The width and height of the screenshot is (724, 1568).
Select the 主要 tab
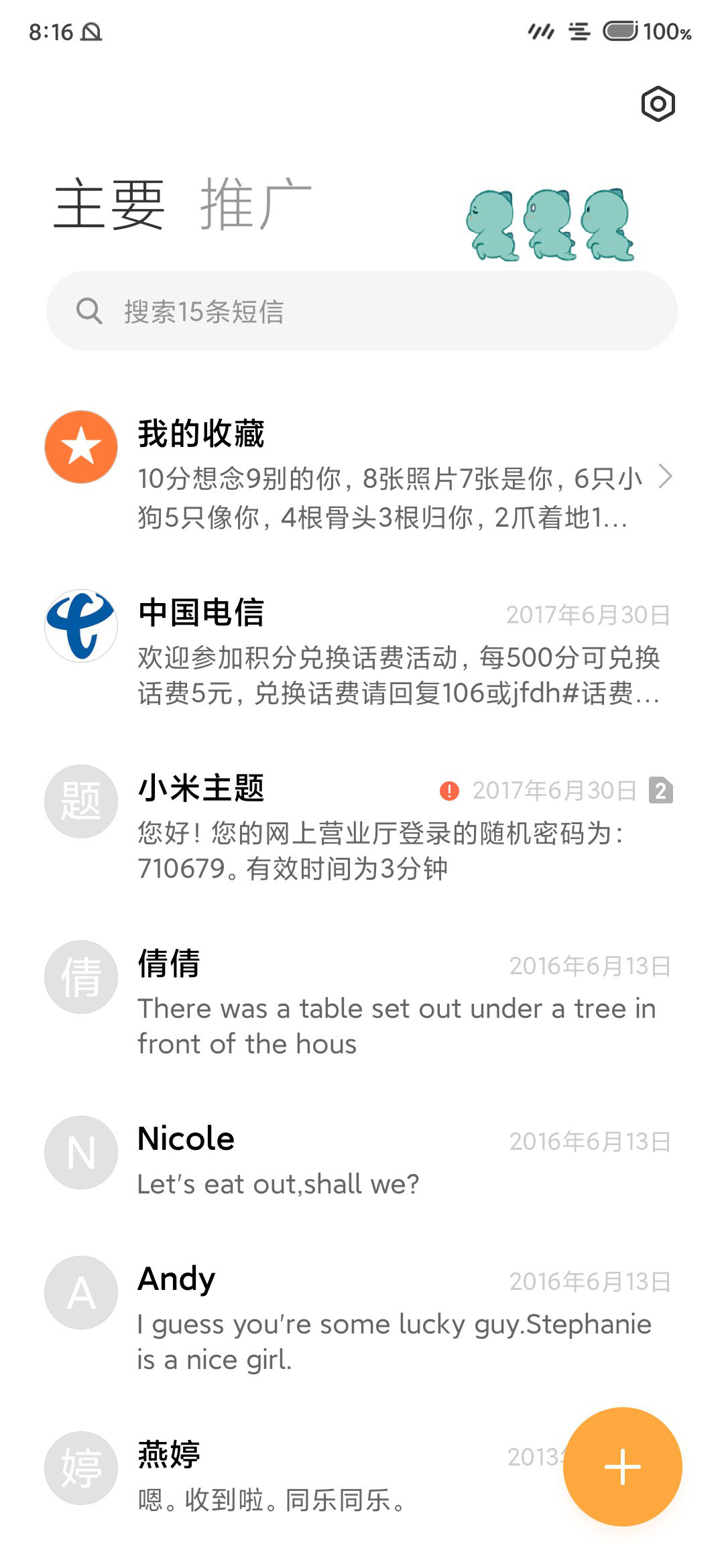coord(109,204)
